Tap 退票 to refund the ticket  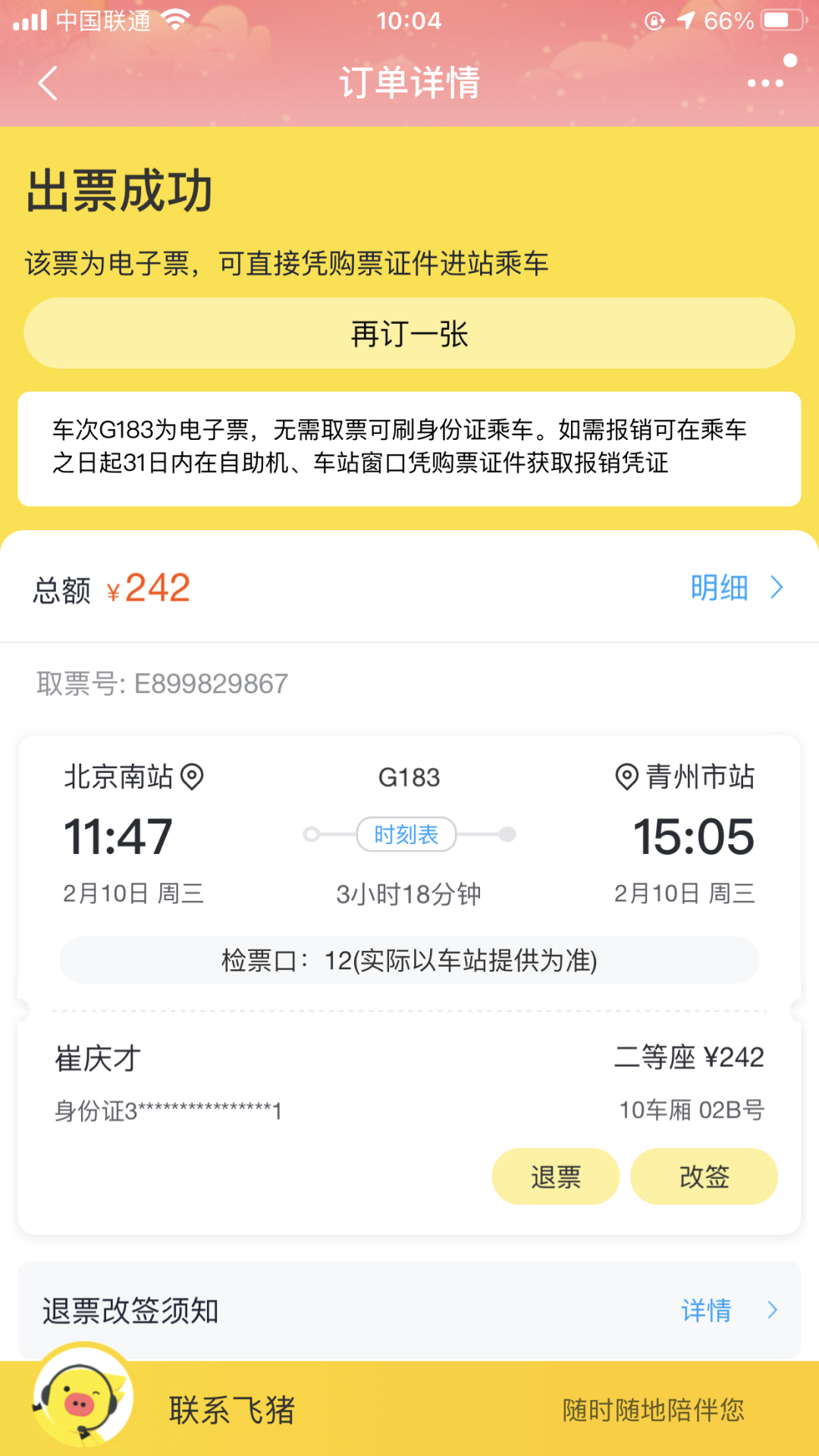click(x=556, y=1177)
